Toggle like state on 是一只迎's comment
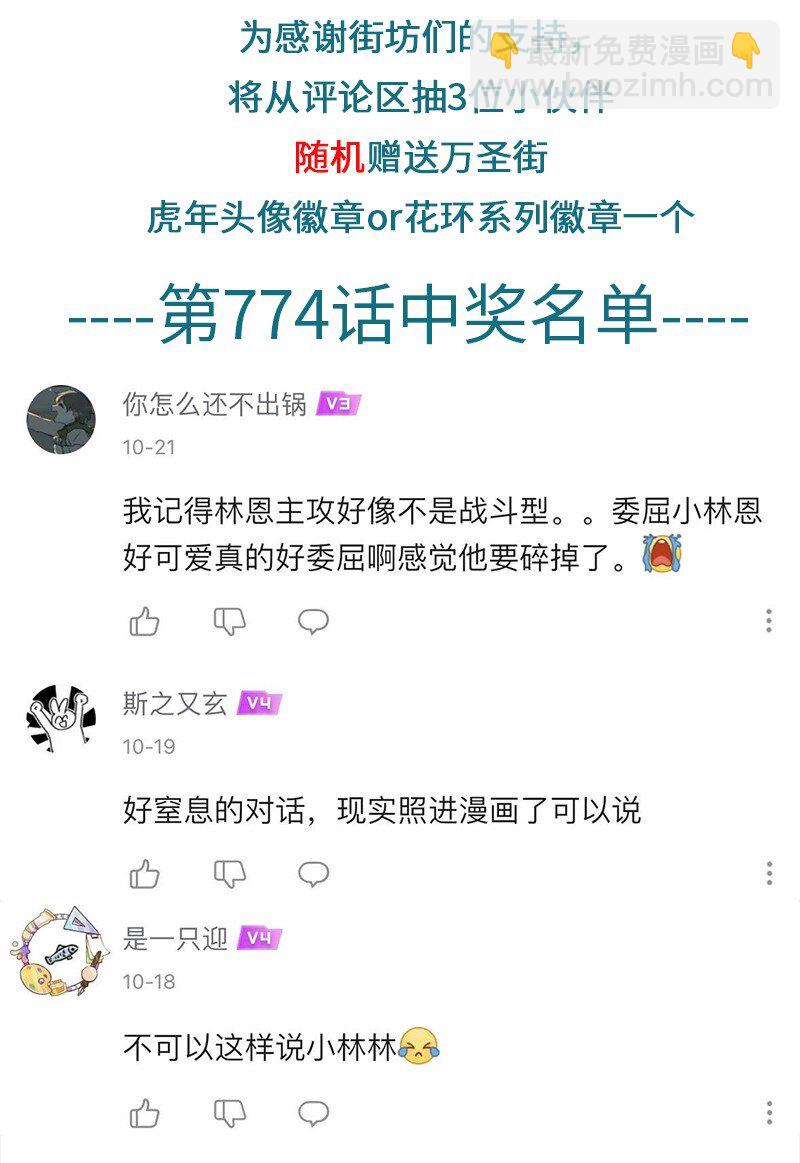This screenshot has height=1163, width=800. click(x=145, y=1110)
